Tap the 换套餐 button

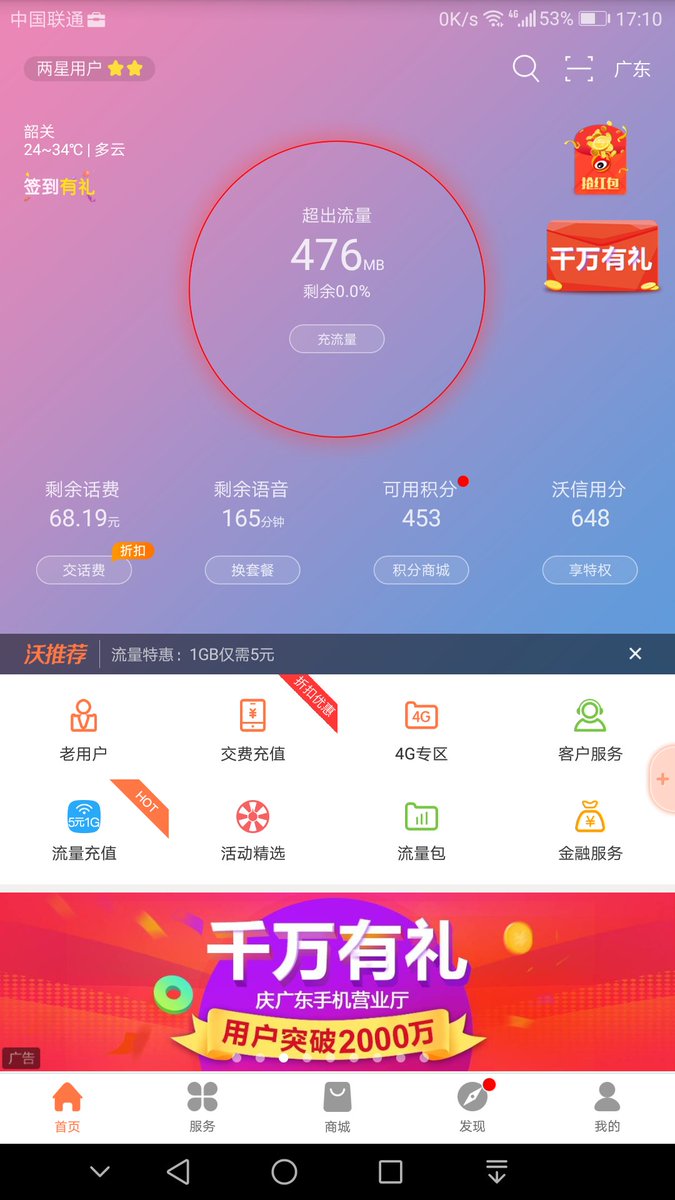pyautogui.click(x=252, y=570)
